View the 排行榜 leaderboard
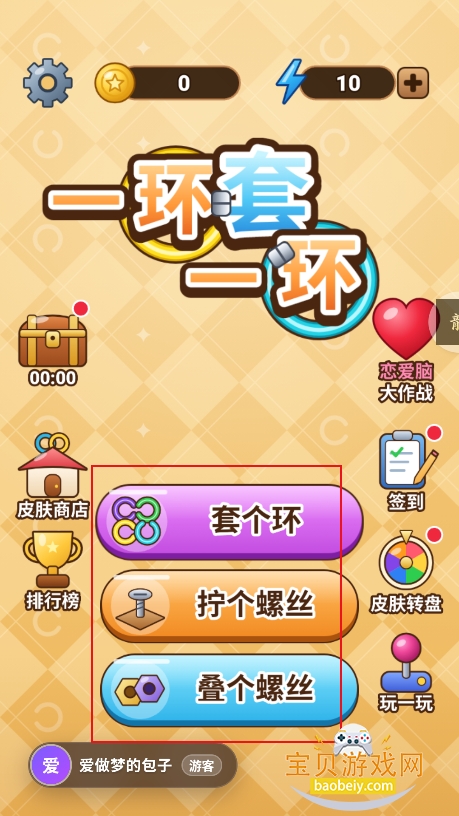The height and width of the screenshot is (816, 459). pos(53,571)
